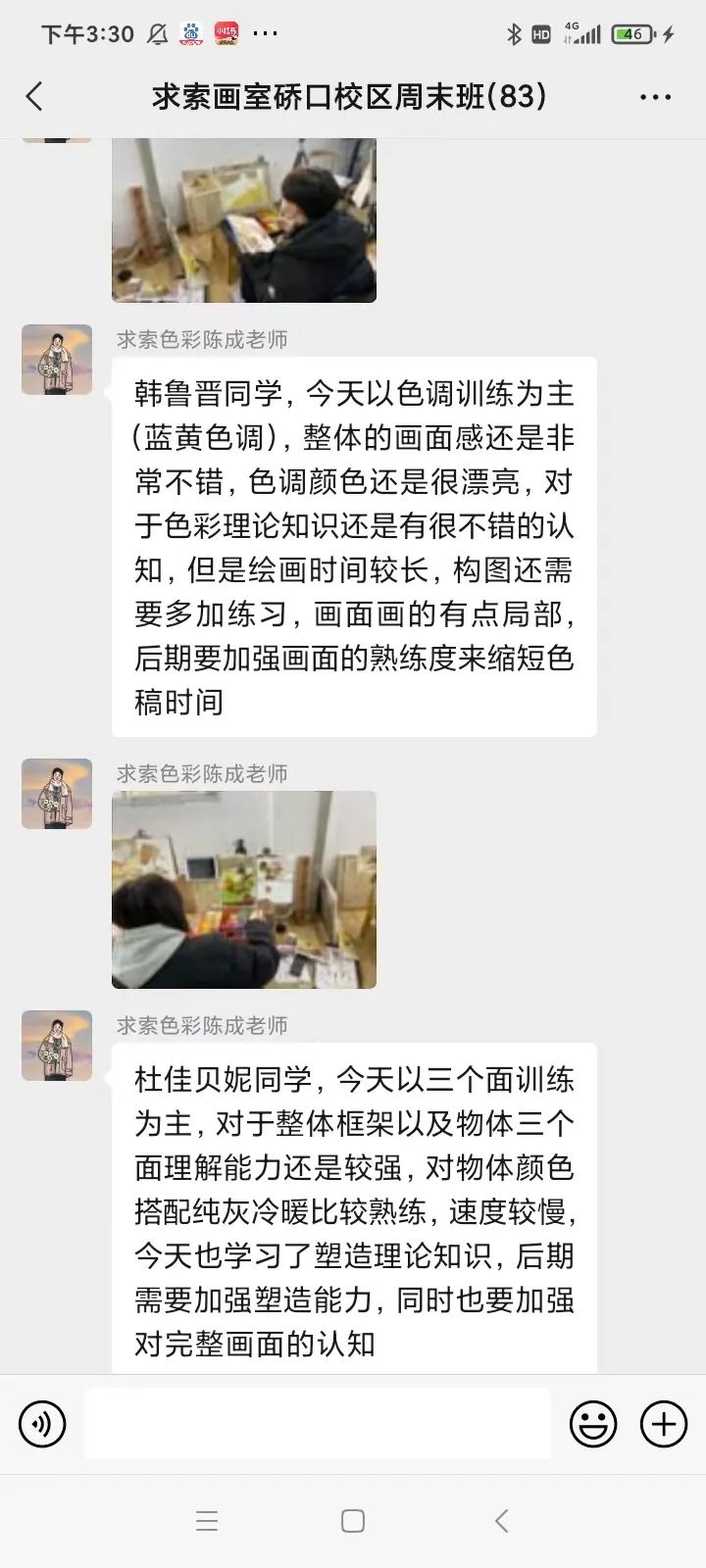Go back from the group chat
Screen dimensions: 706x1568
coord(35,96)
